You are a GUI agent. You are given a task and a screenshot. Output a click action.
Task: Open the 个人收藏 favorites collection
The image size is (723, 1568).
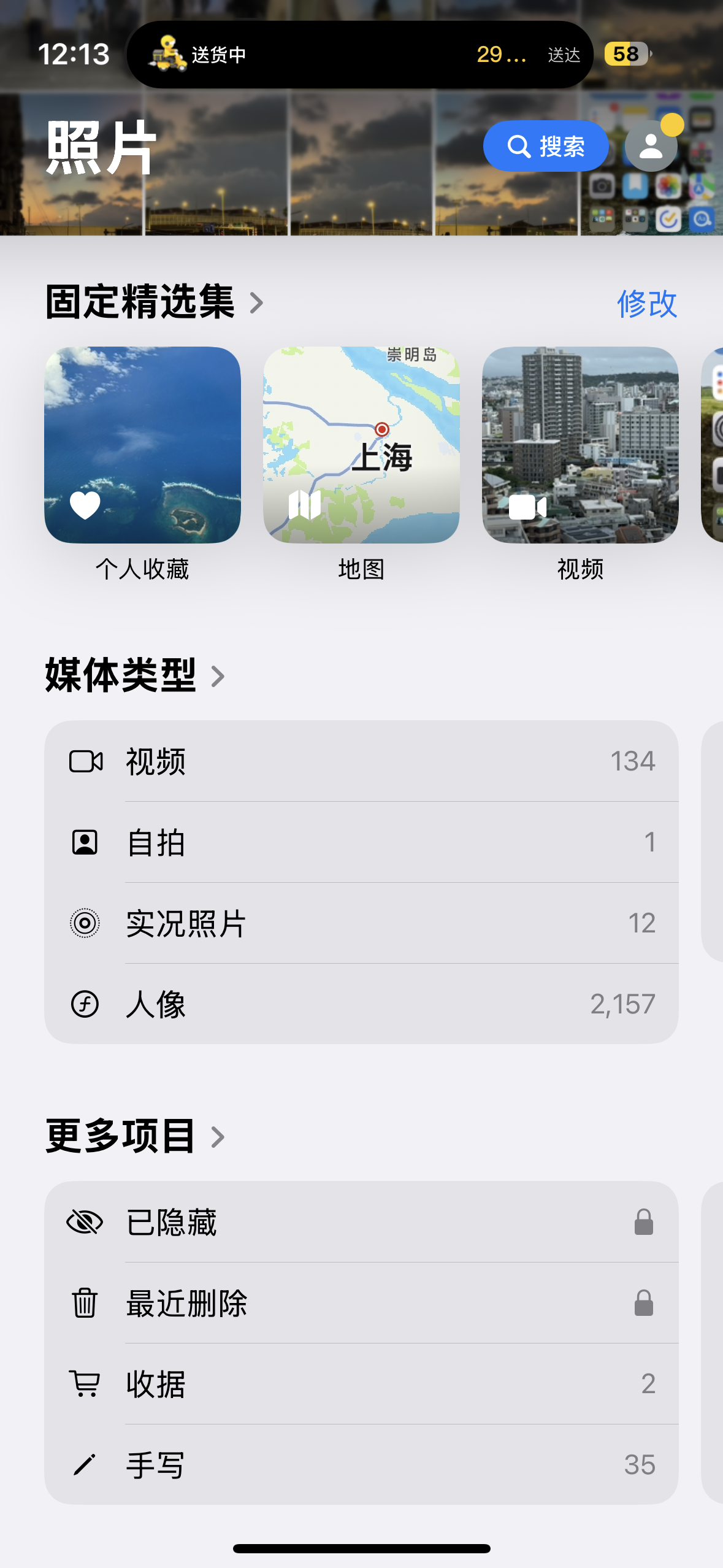coord(142,445)
